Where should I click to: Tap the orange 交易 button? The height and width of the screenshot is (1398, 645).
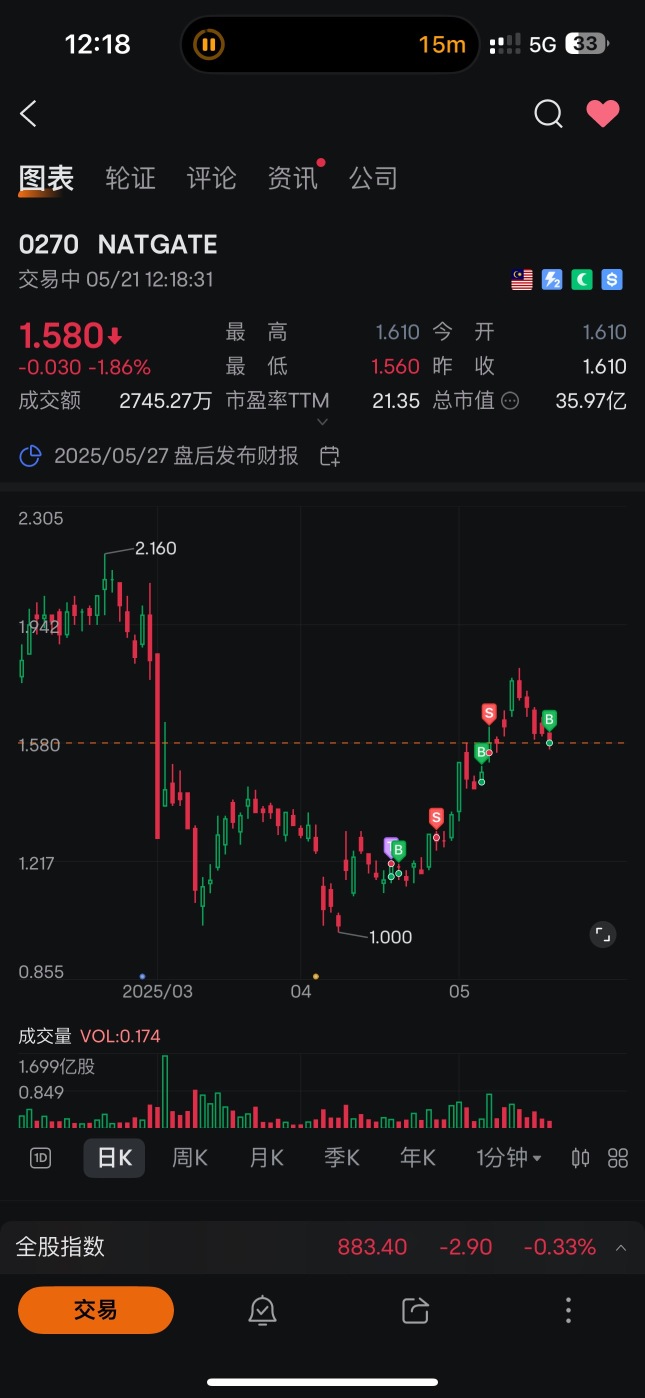[x=96, y=1310]
